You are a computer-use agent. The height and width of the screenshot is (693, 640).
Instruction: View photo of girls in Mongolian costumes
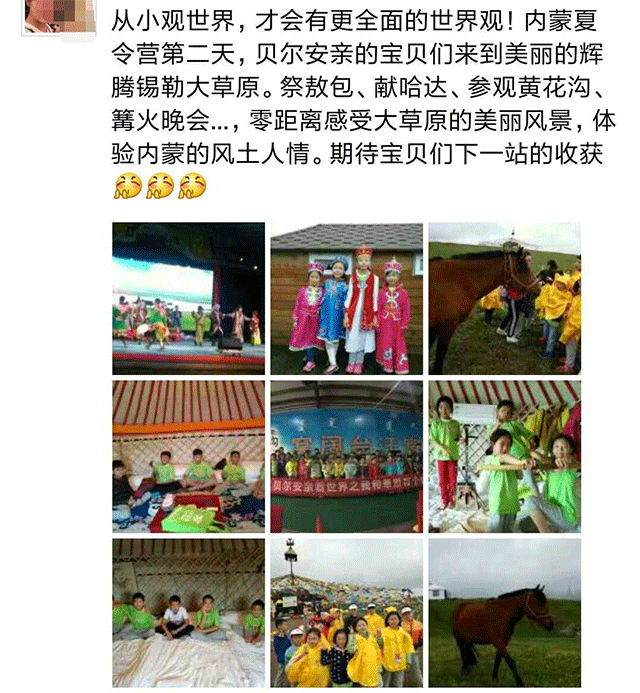pyautogui.click(x=346, y=298)
